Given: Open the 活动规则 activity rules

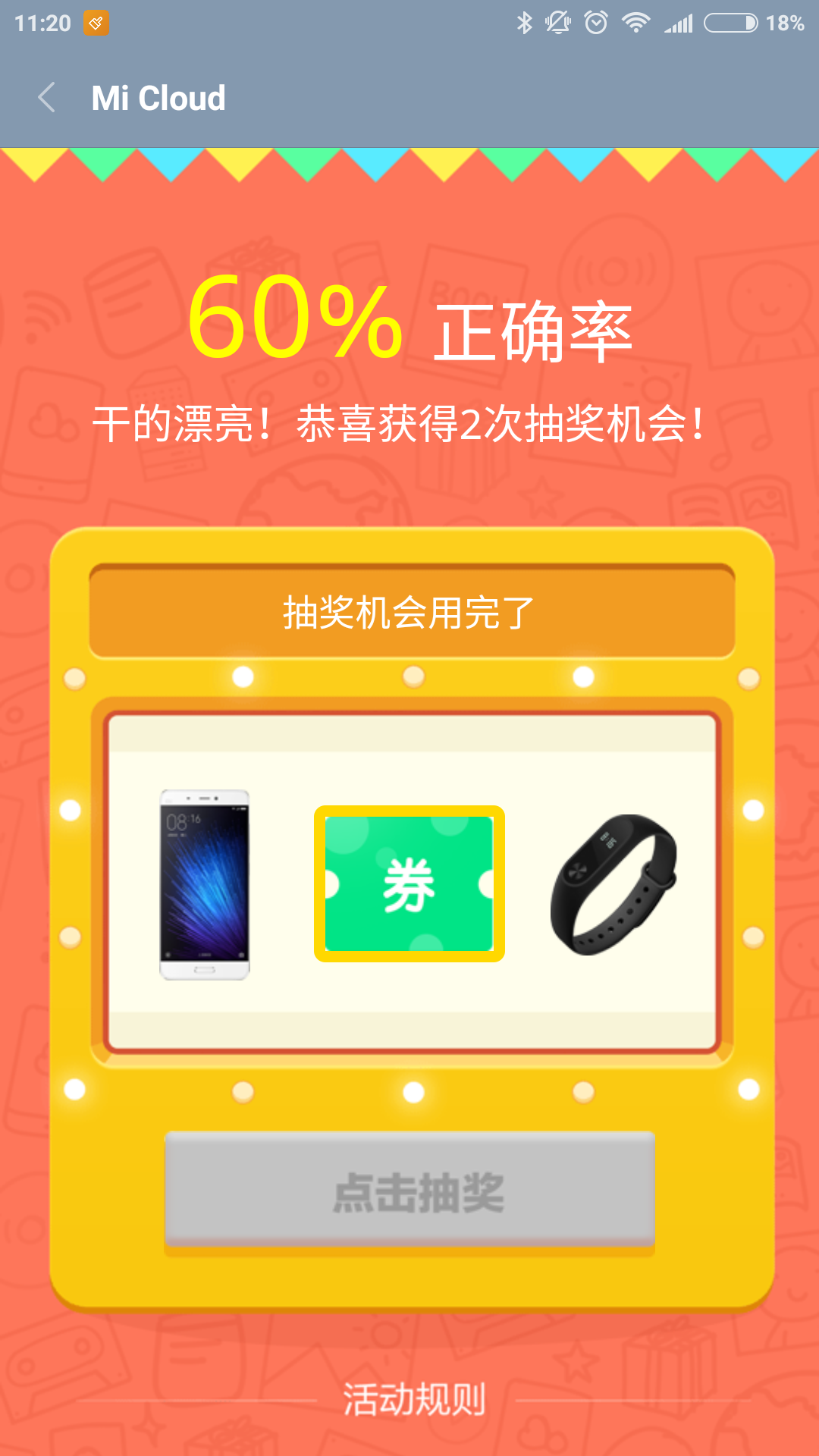Looking at the screenshot, I should (x=414, y=1399).
